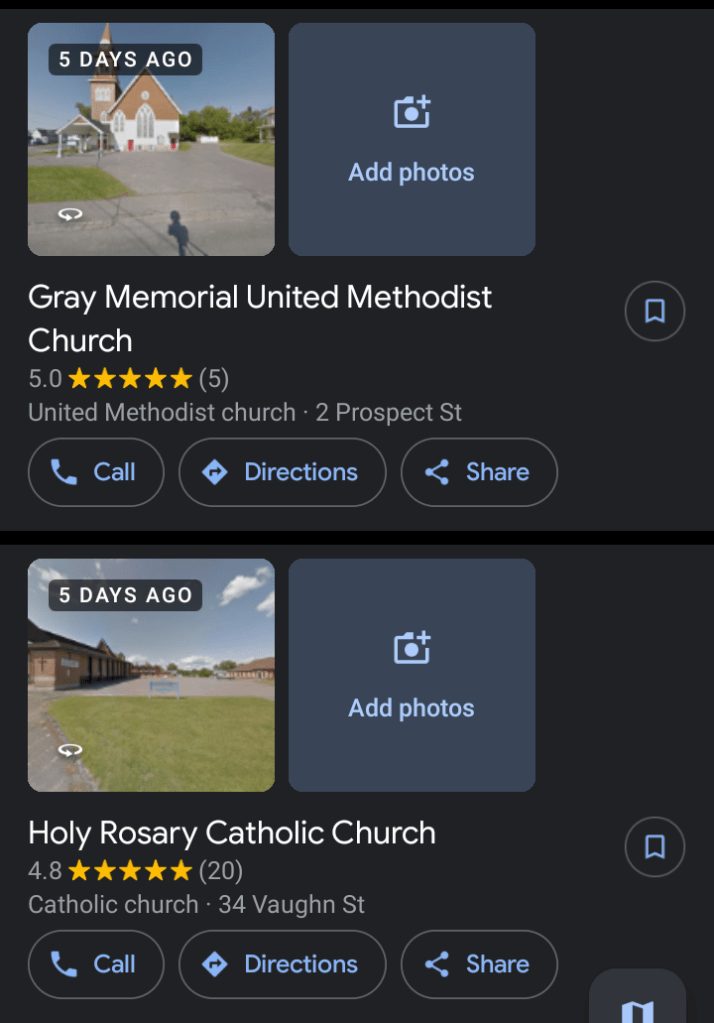Call Gray Memorial United Methodist Church

[x=96, y=472]
